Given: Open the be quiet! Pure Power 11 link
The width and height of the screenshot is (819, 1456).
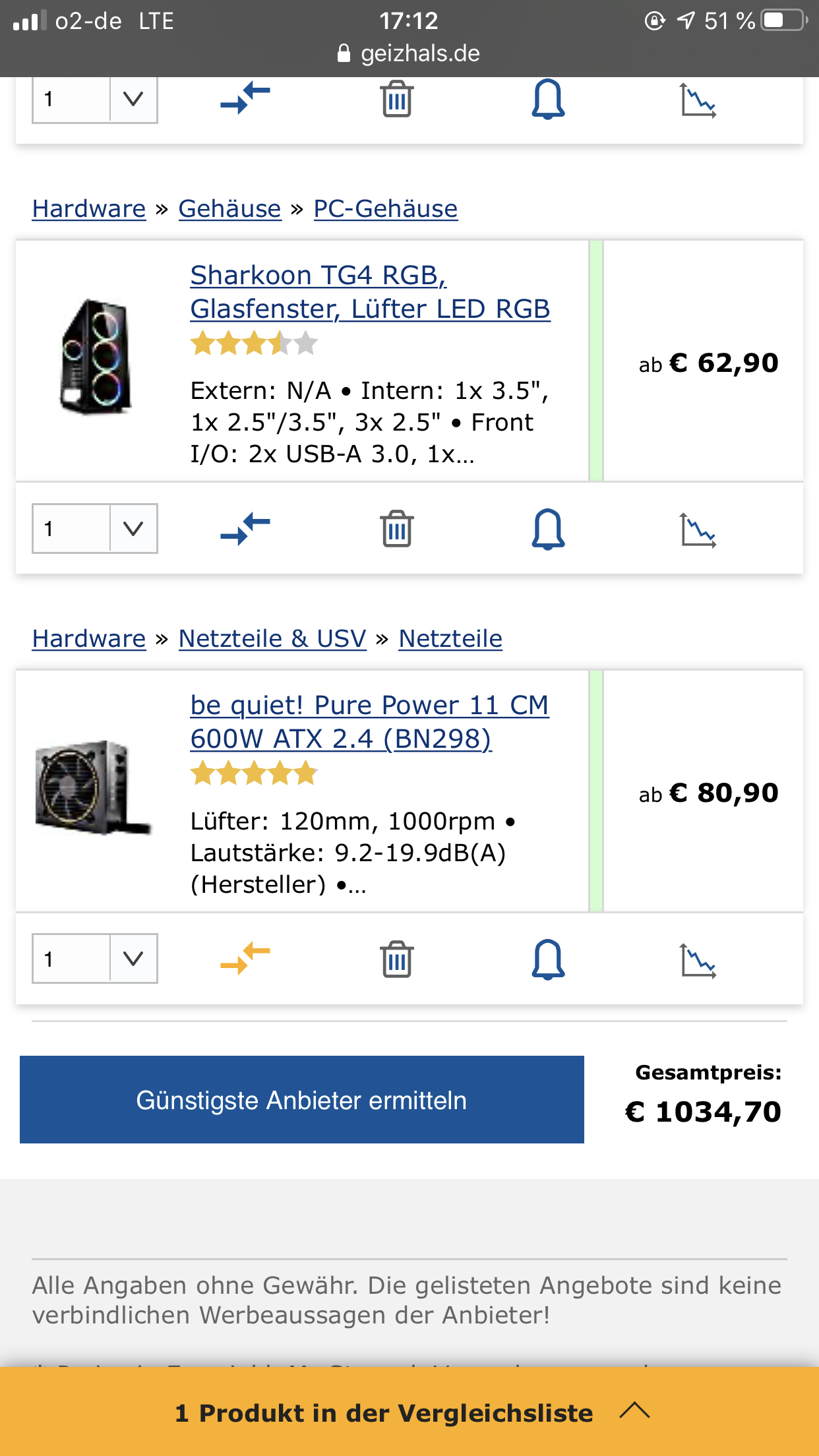Looking at the screenshot, I should pos(369,722).
